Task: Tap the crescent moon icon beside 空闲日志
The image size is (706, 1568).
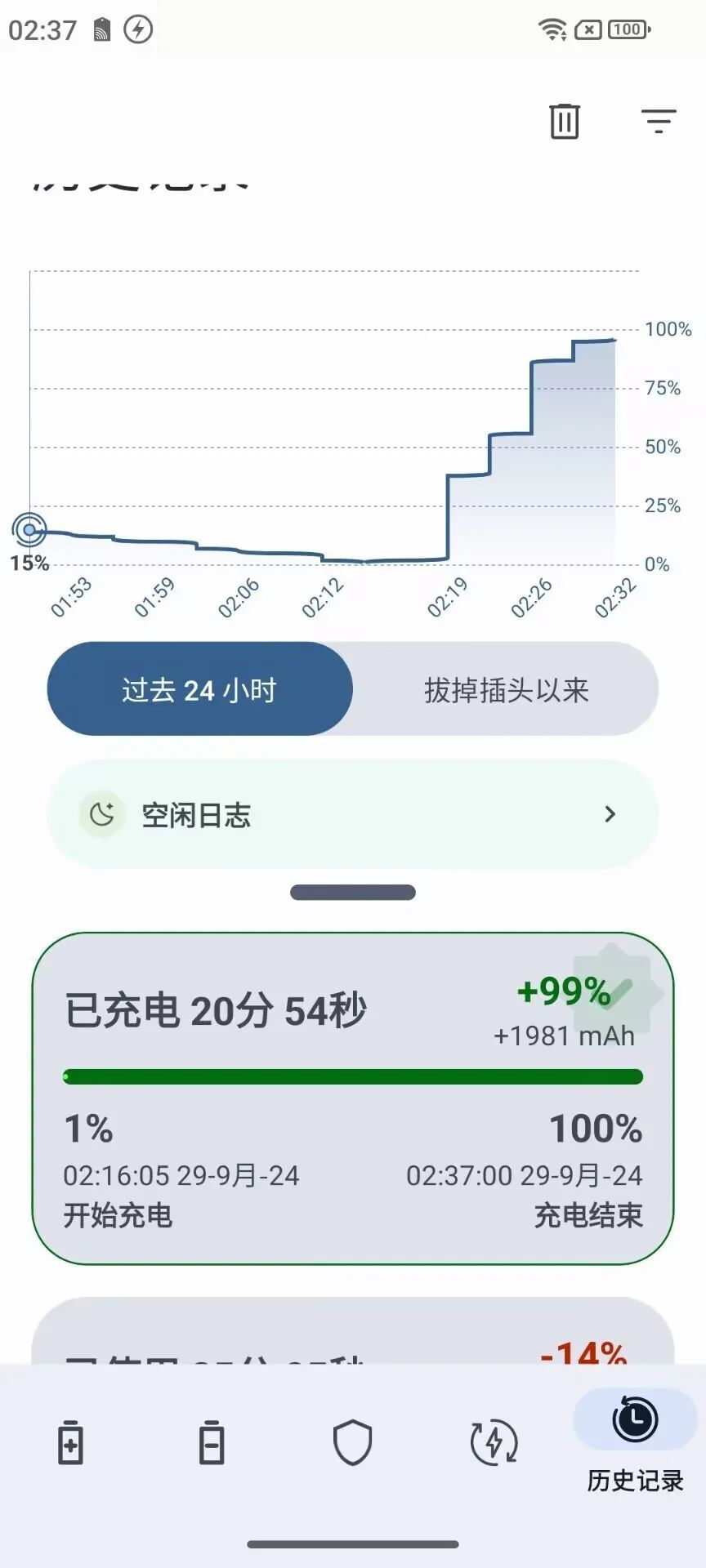Action: [x=100, y=814]
